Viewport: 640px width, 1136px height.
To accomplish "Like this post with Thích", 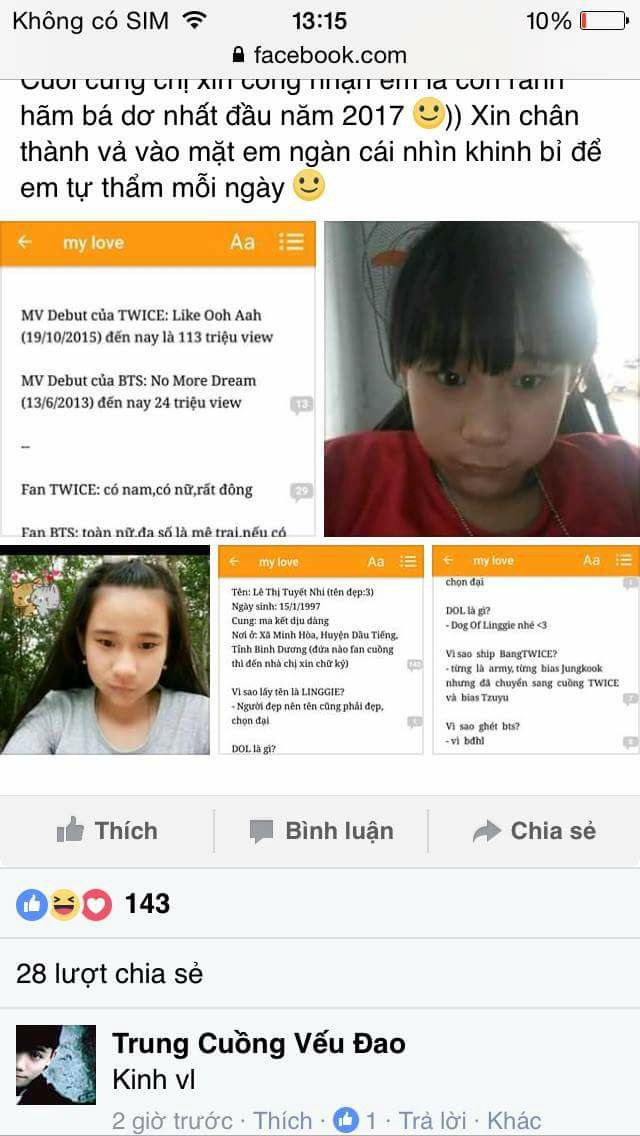I will (107, 831).
